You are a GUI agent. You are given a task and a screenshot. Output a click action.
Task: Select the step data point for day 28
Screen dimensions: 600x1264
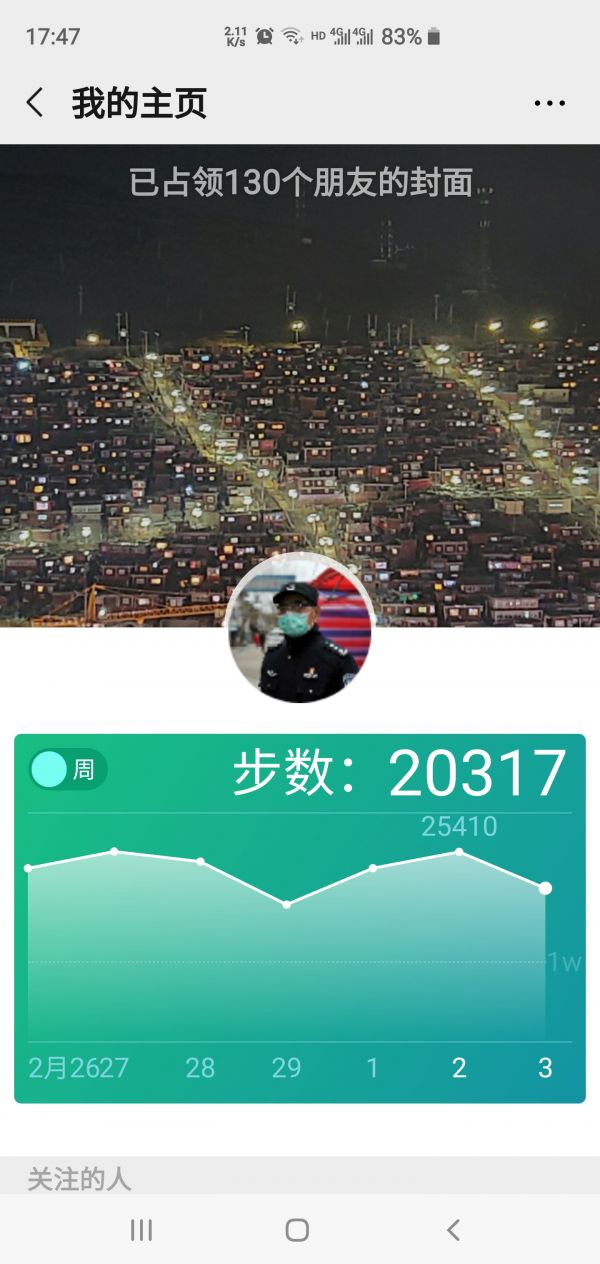[x=200, y=861]
